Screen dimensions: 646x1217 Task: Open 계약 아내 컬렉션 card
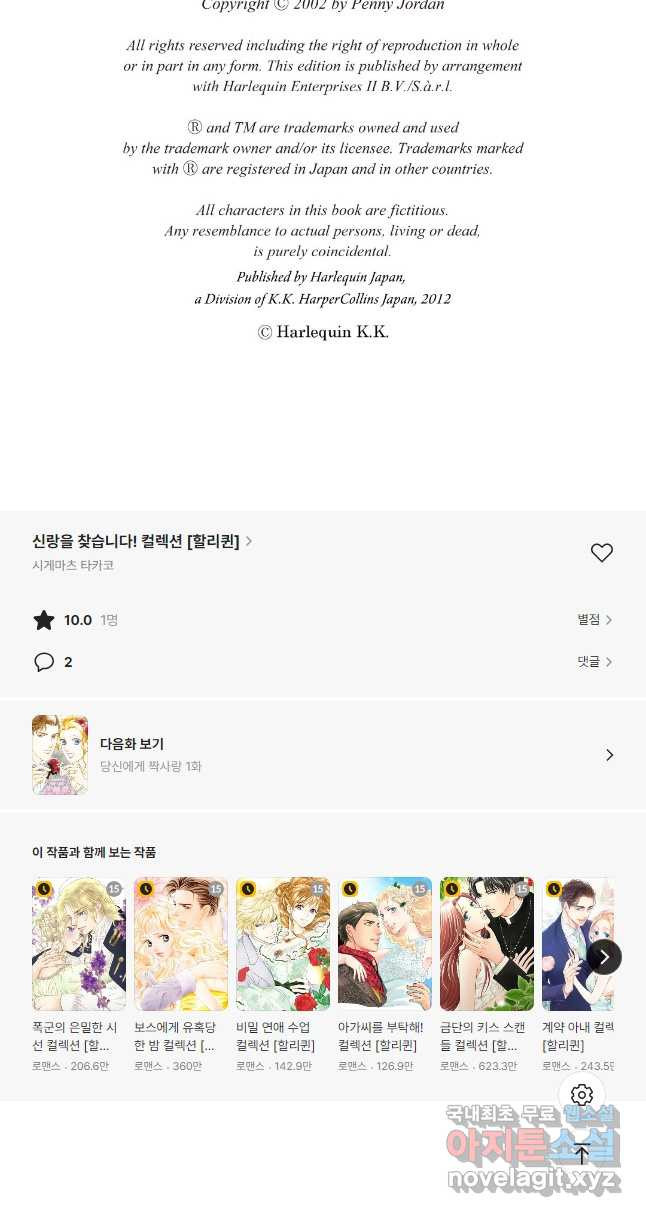point(578,975)
